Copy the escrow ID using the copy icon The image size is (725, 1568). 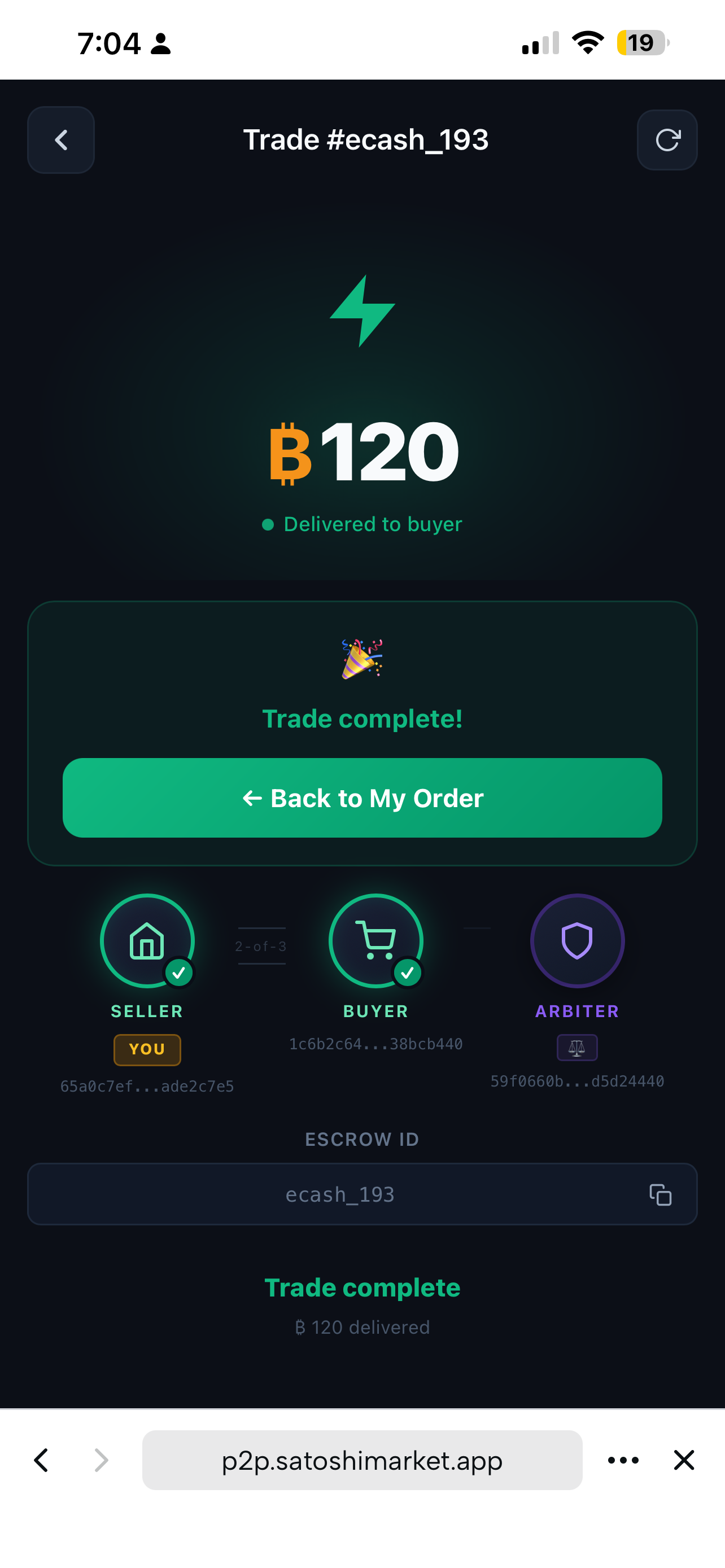(661, 1194)
